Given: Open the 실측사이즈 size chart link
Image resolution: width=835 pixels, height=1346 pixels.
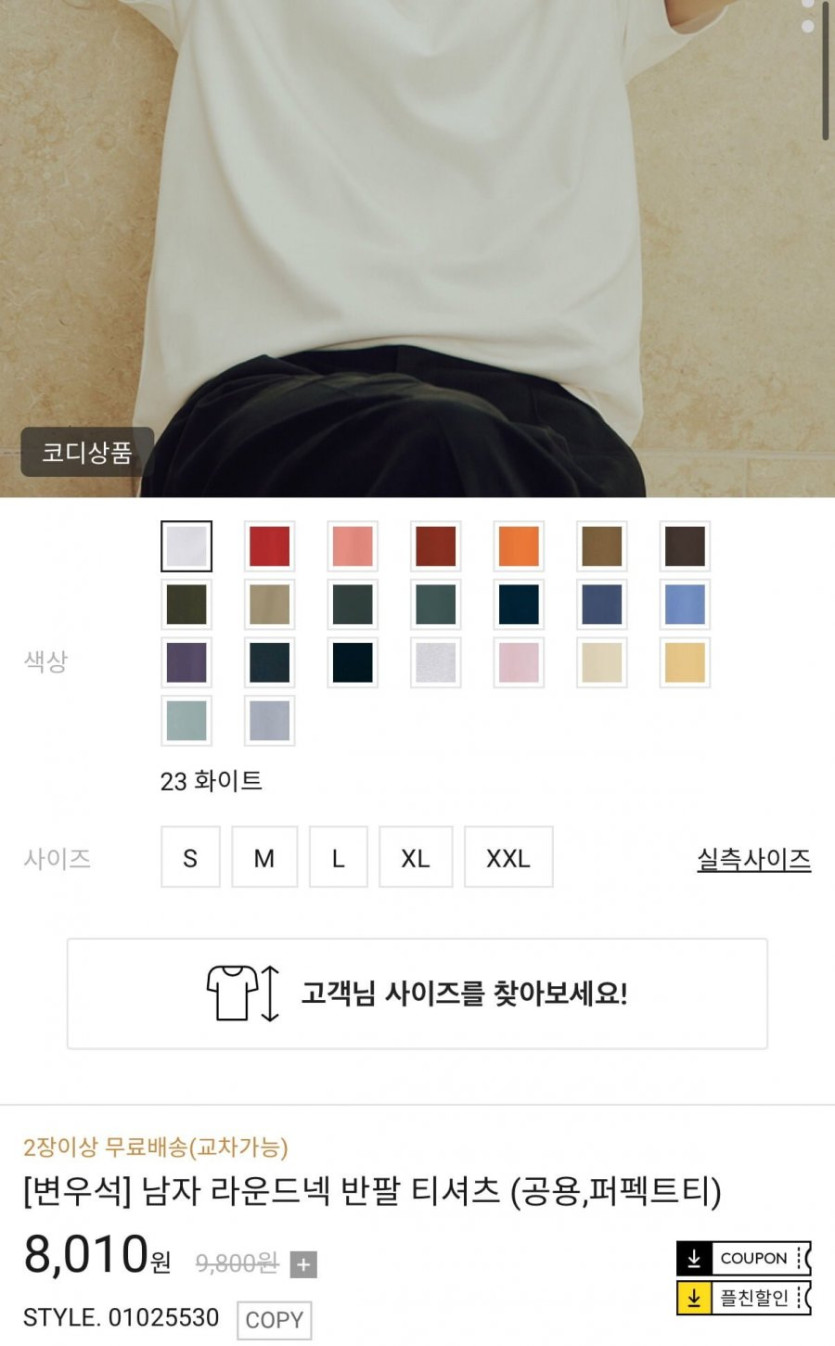Looking at the screenshot, I should tap(753, 859).
